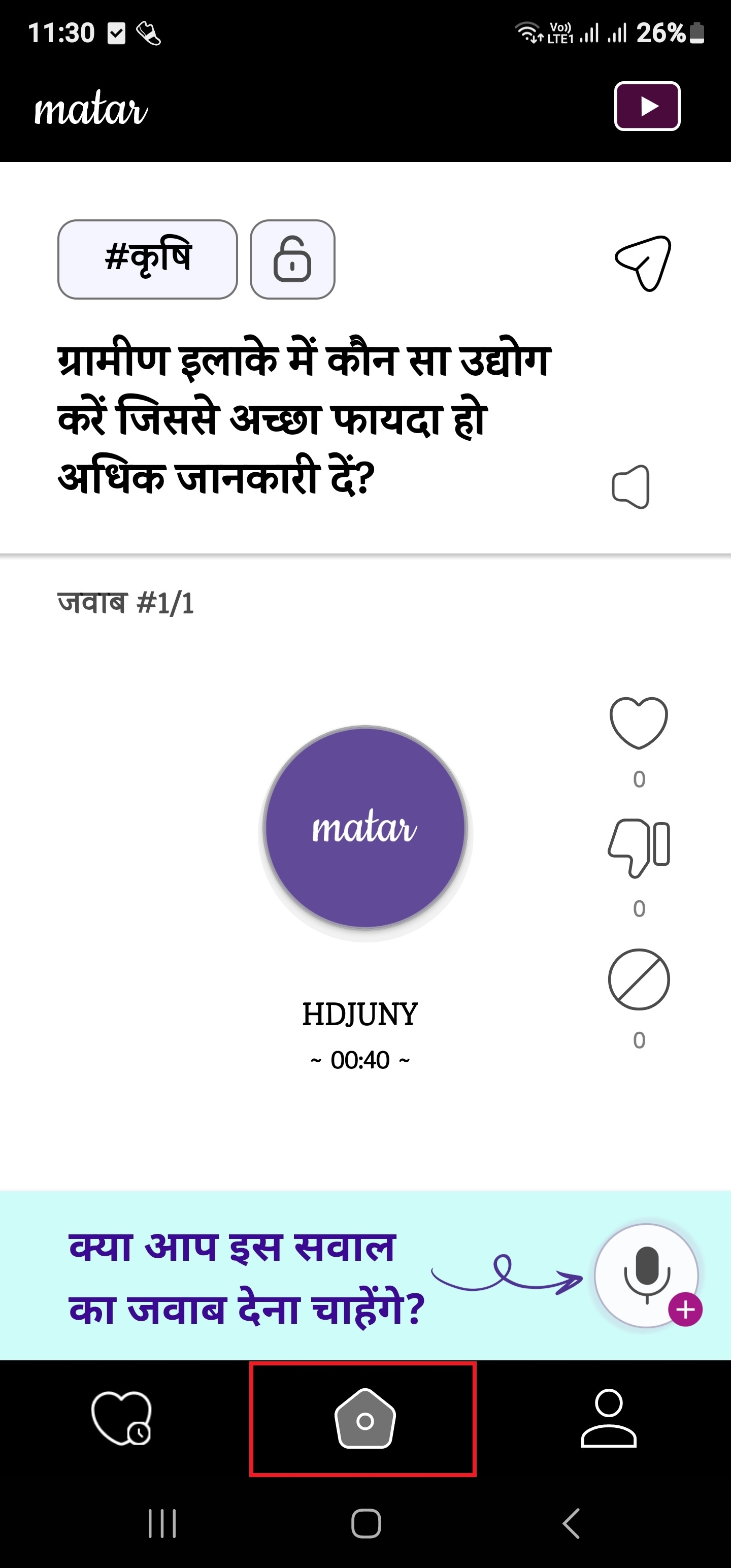Dislike the answer with thumbs down
731x1568 pixels.
point(639,847)
